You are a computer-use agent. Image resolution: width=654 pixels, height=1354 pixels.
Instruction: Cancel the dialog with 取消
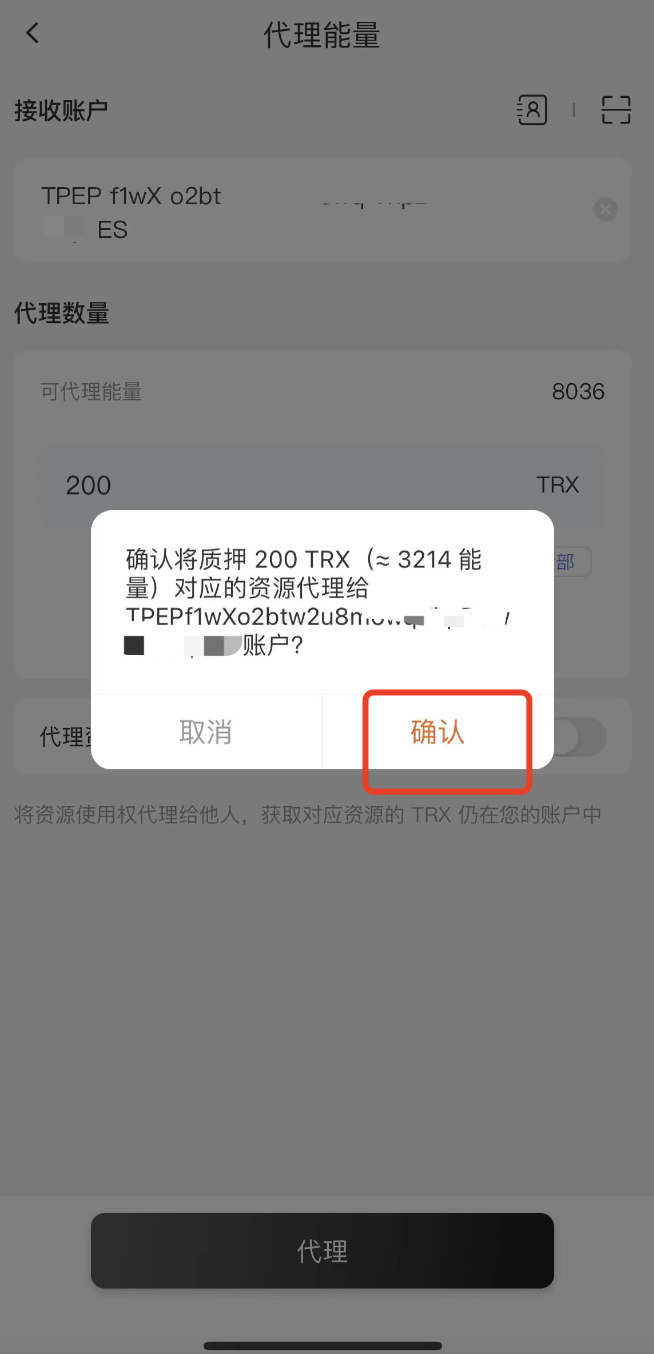206,732
